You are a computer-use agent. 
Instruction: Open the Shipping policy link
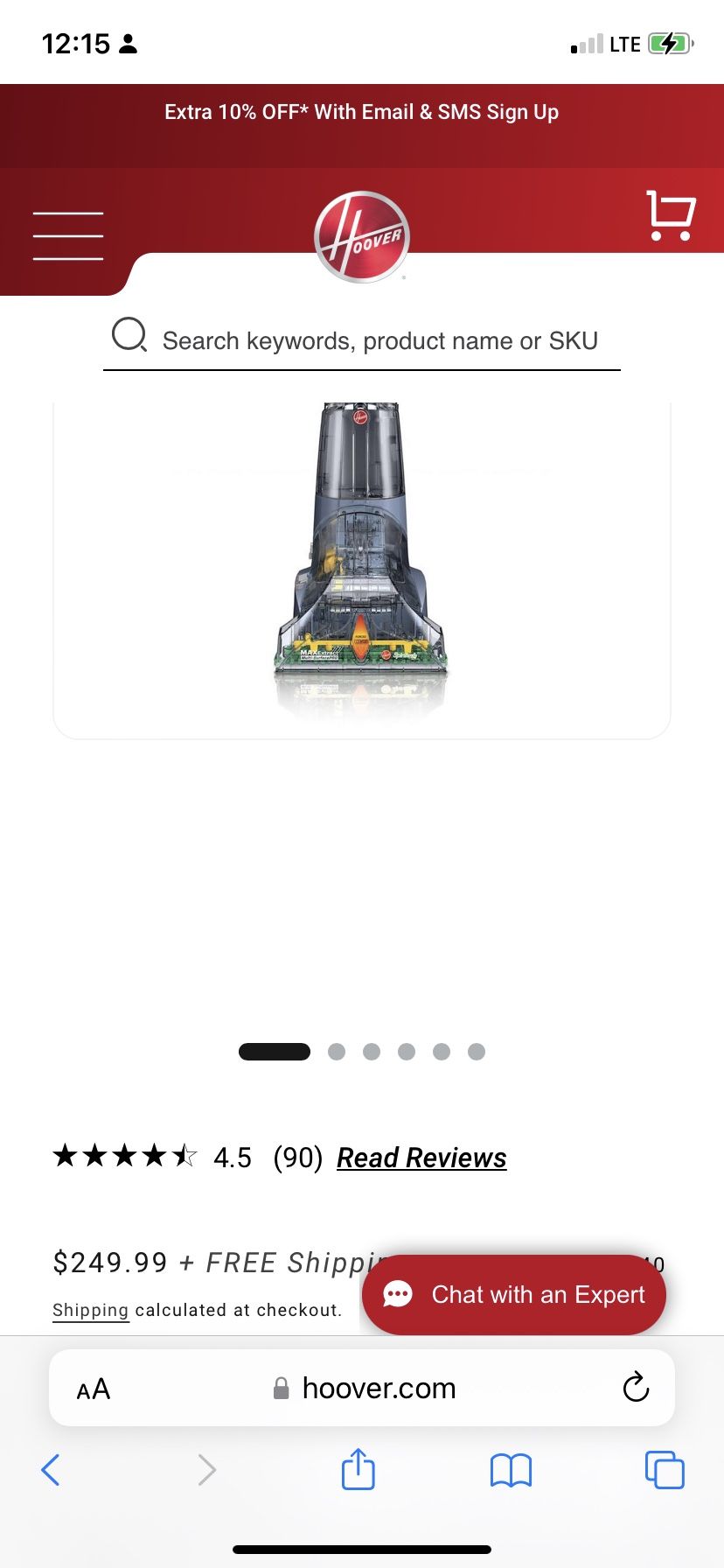90,1310
